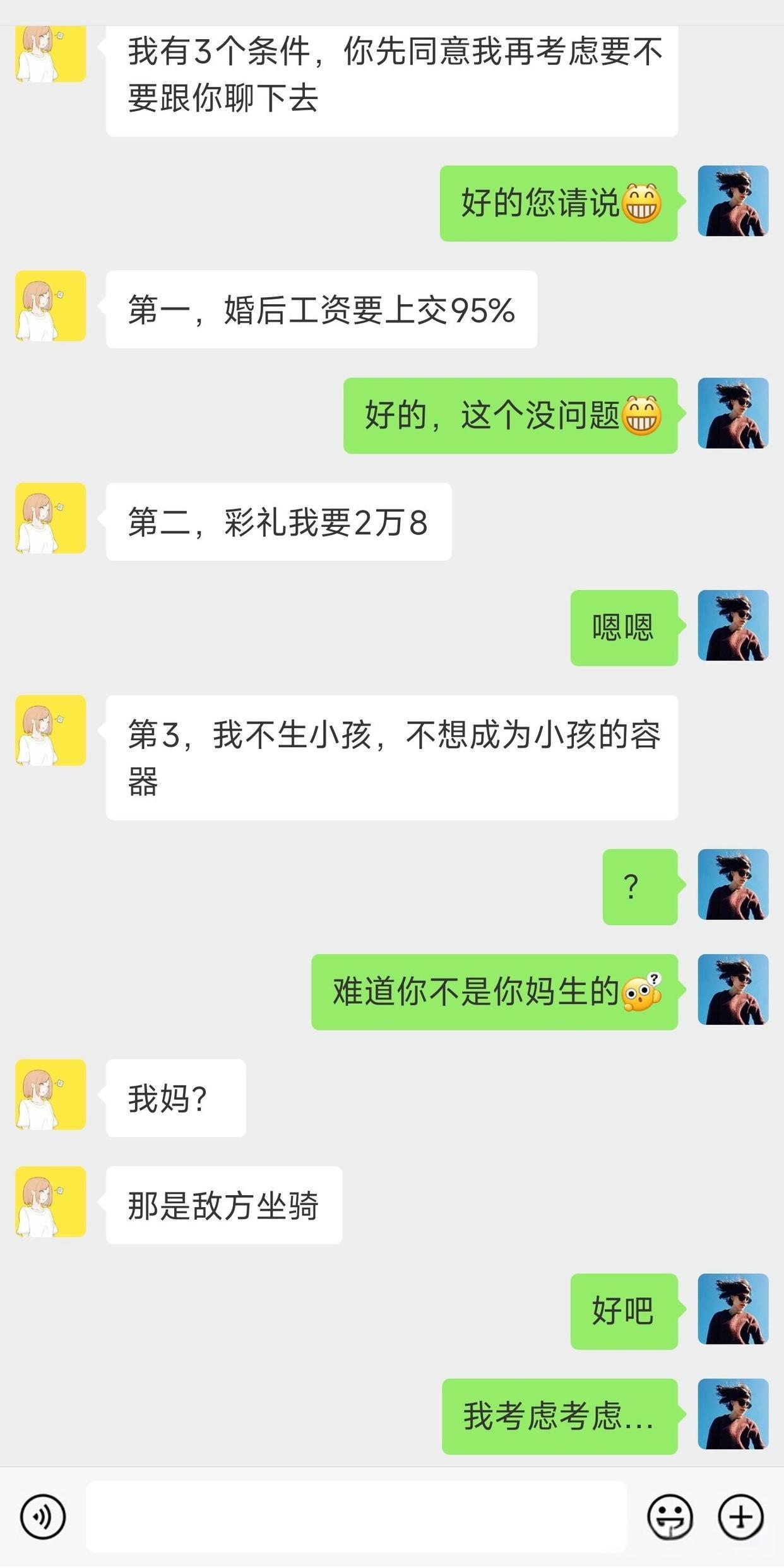Click the girl's yellow avatar beside the first message
The height and width of the screenshot is (1568, 784).
tap(49, 54)
